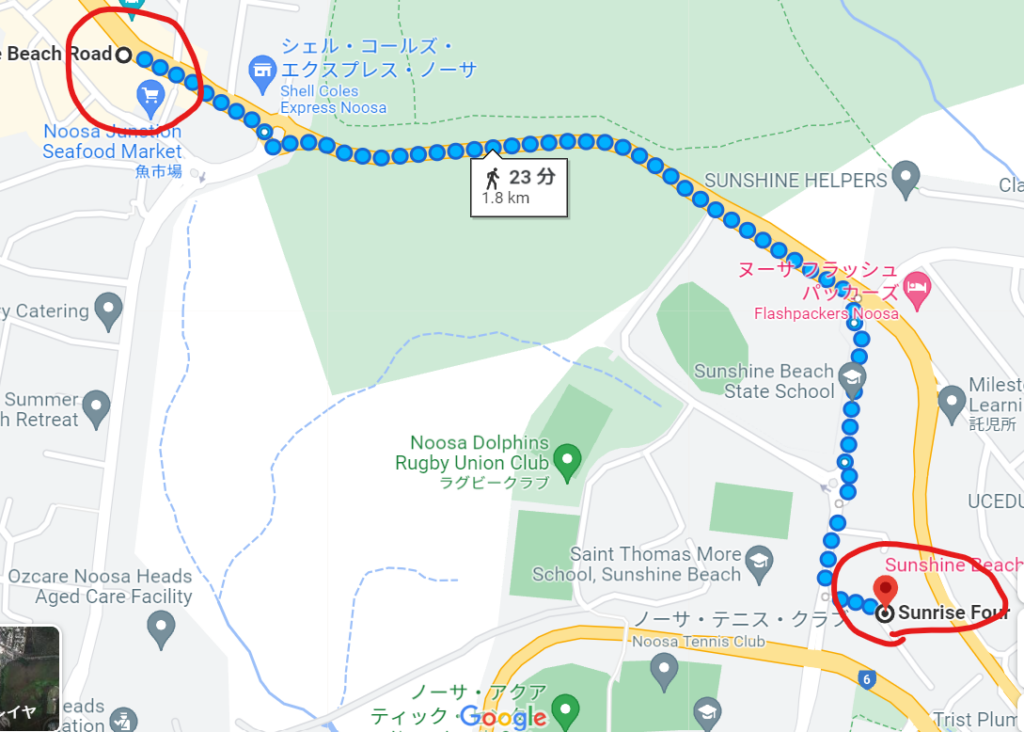Viewport: 1024px width, 732px height.
Task: Open Shell Coles Express Noosa pin
Action: point(263,69)
